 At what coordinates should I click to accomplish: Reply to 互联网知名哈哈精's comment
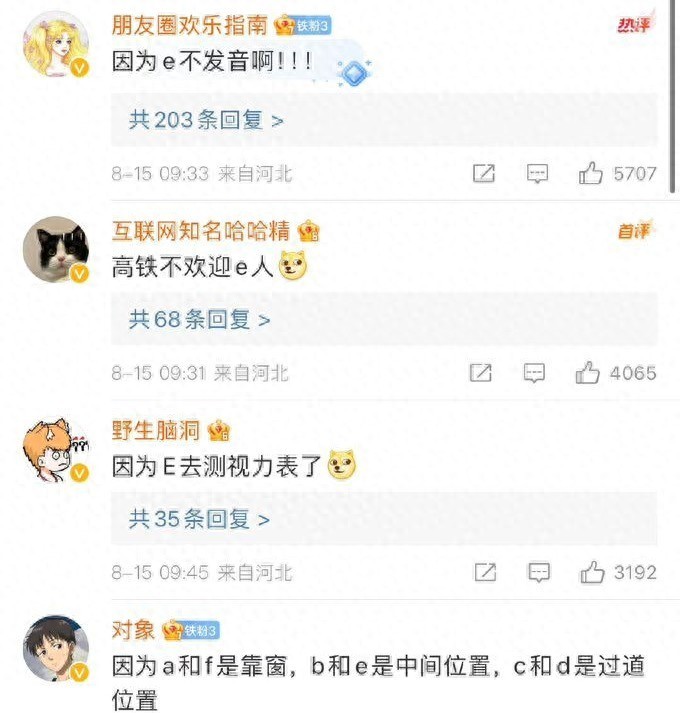pos(535,373)
